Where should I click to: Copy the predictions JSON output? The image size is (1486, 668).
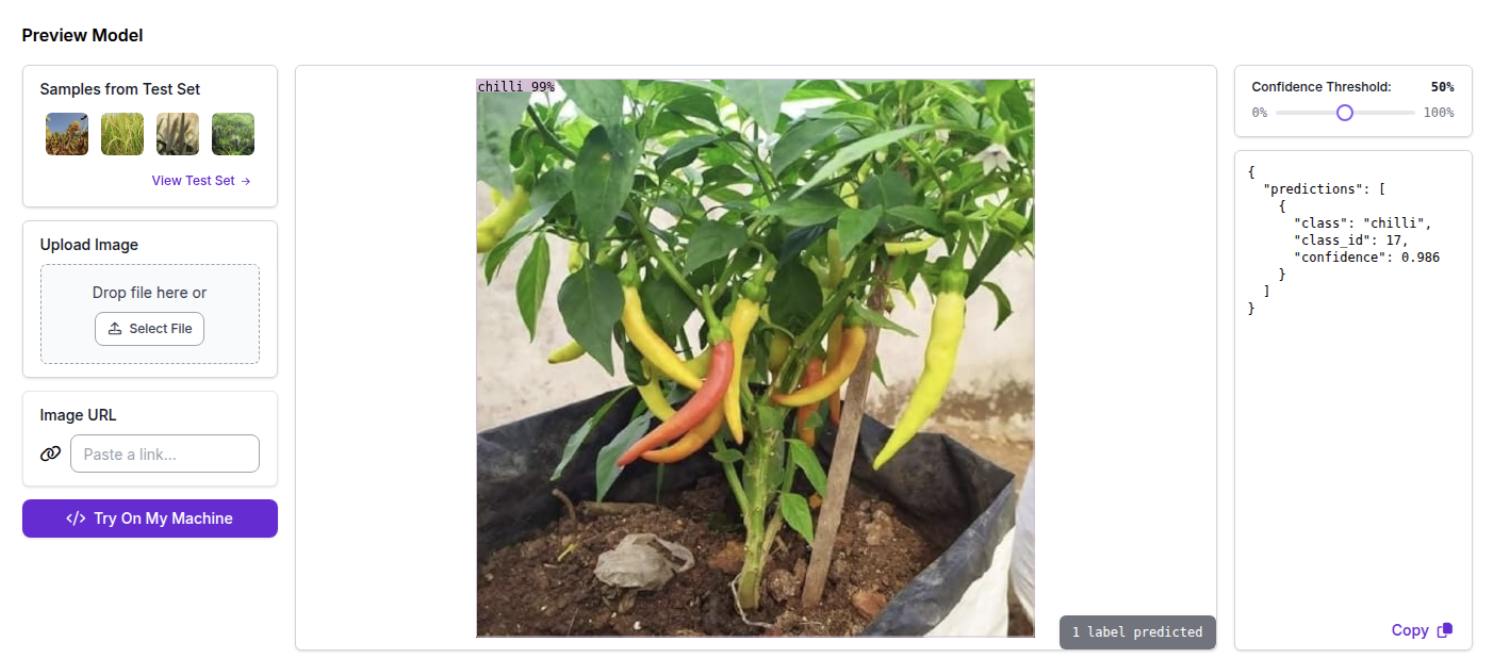1421,630
